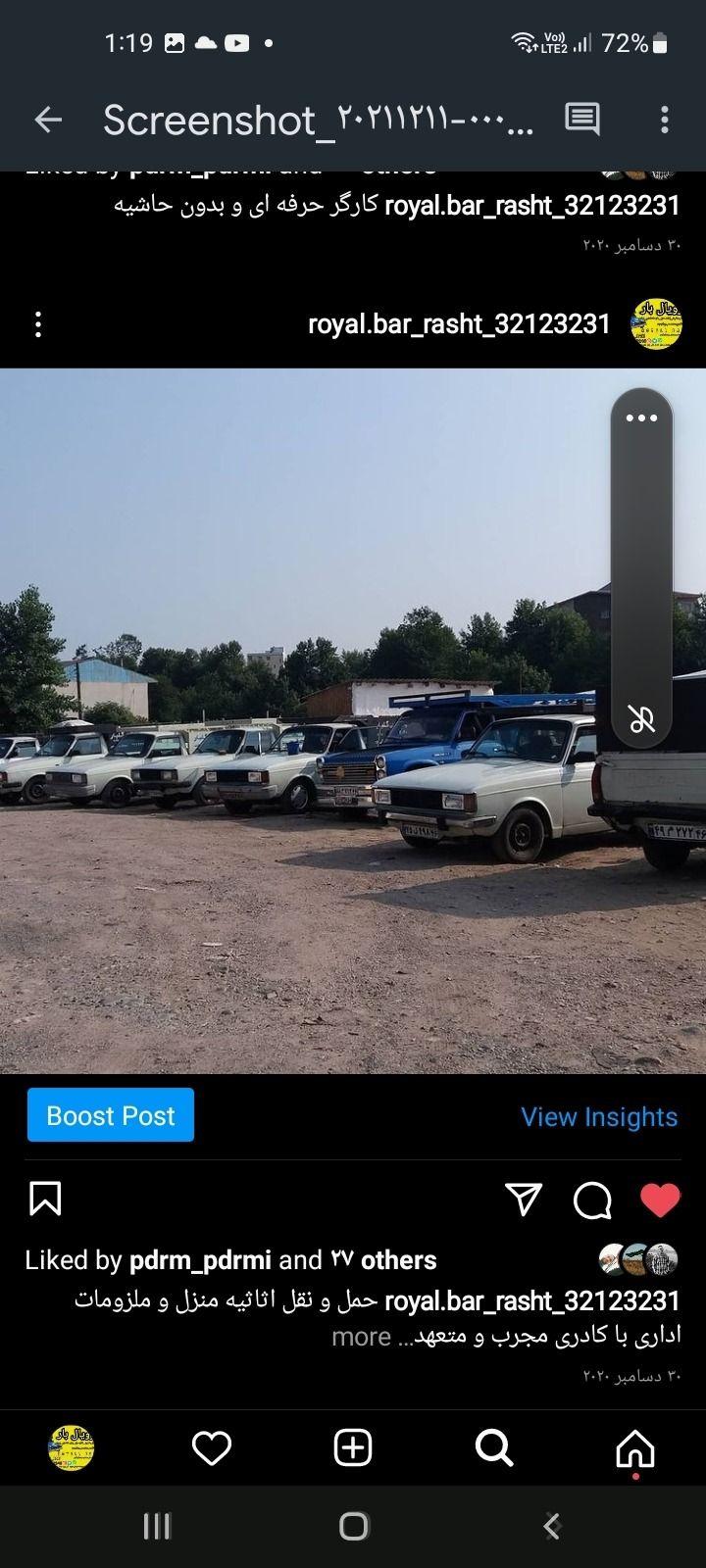Open the recent apps view
This screenshot has width=706, height=1568.
click(157, 1525)
